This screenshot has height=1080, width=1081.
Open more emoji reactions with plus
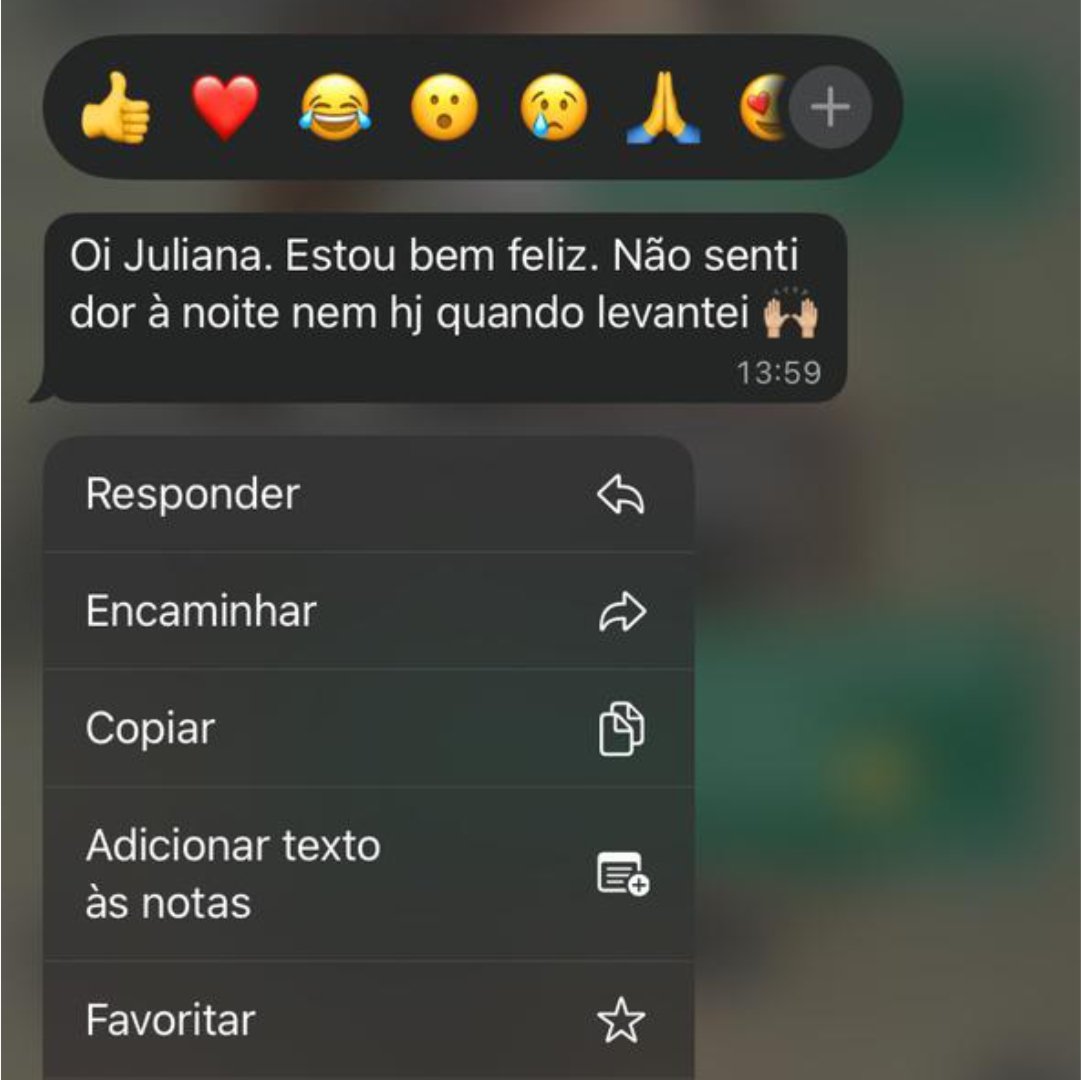830,108
